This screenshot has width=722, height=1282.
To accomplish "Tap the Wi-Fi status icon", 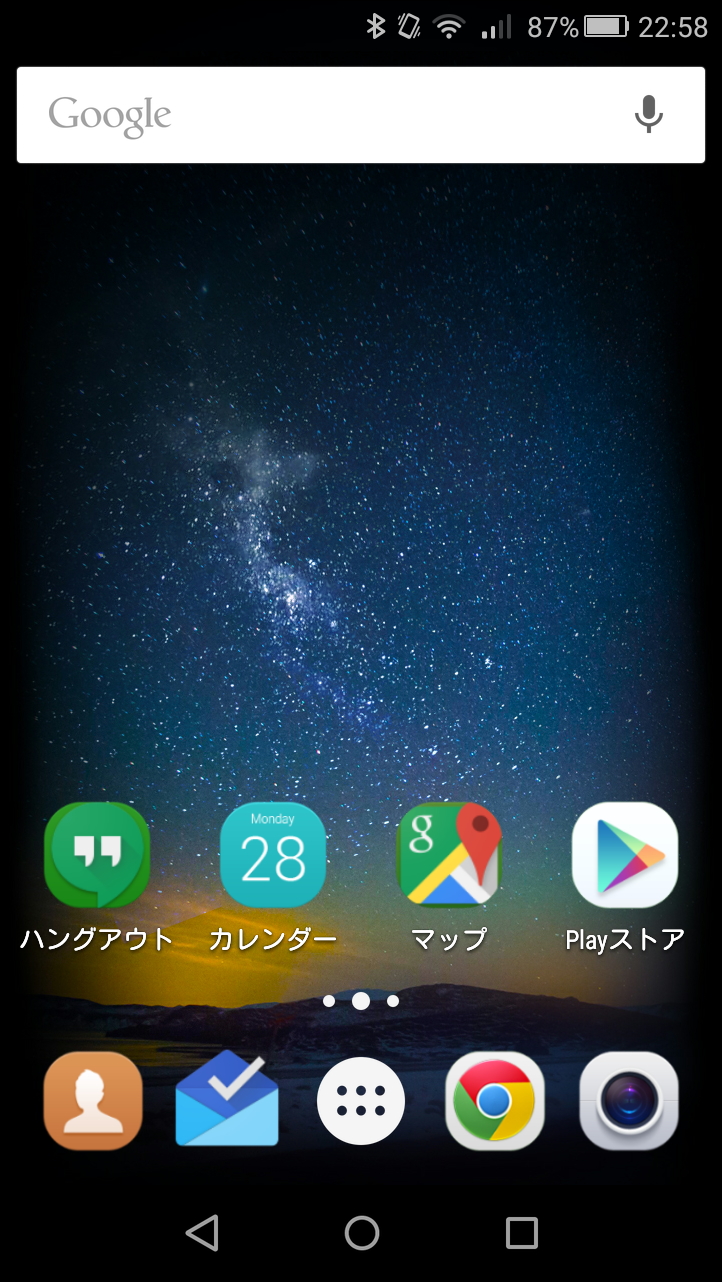I will click(447, 25).
